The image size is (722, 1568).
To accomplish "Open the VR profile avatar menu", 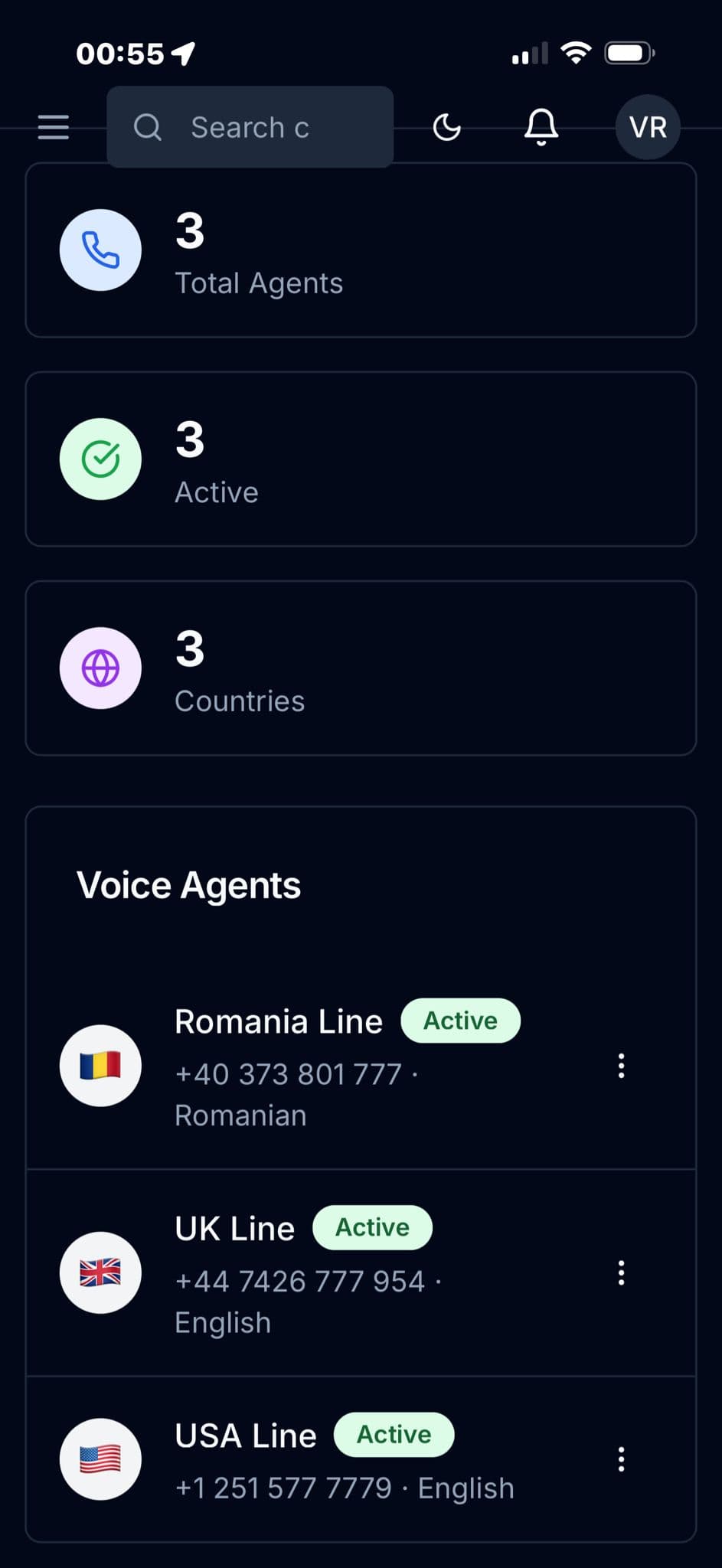I will coord(648,127).
